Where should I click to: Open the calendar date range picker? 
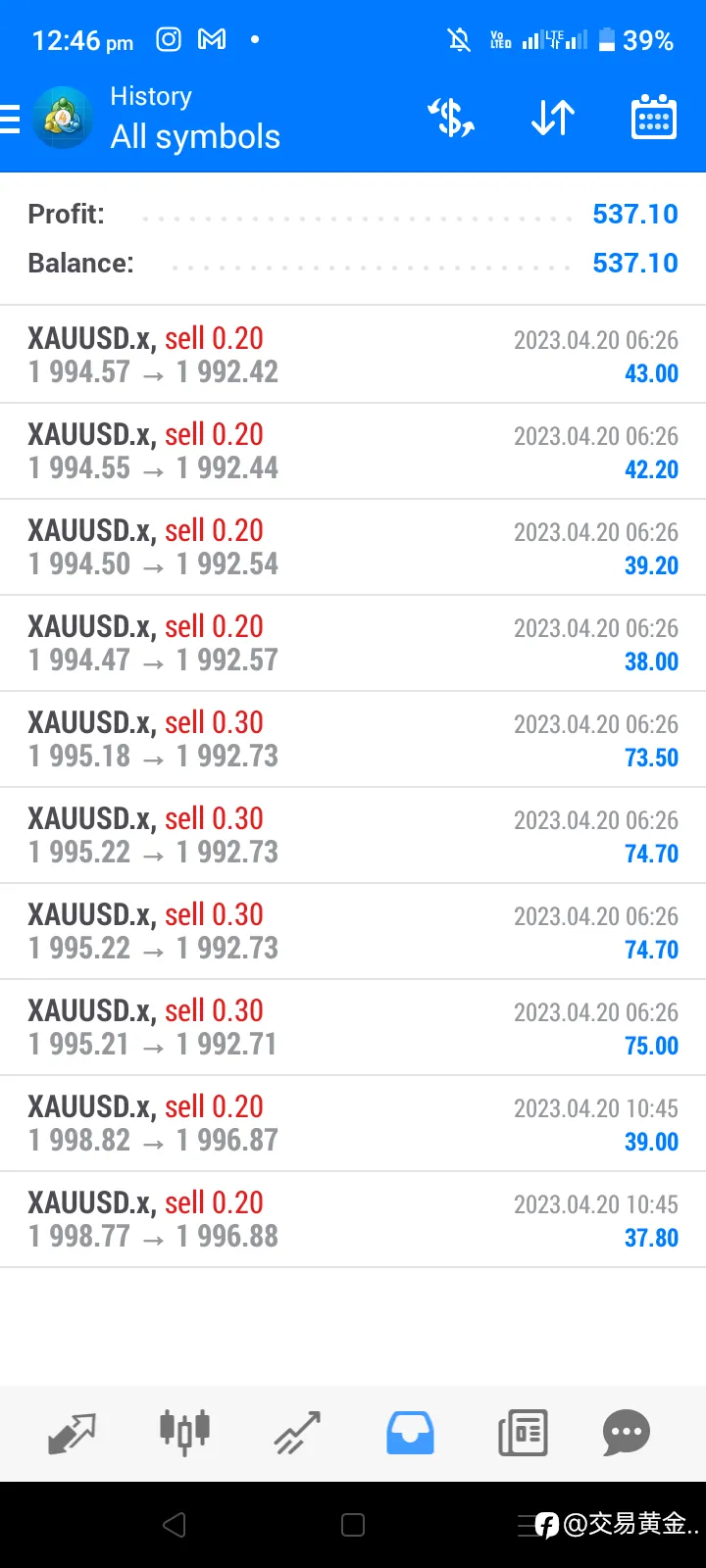tap(653, 118)
